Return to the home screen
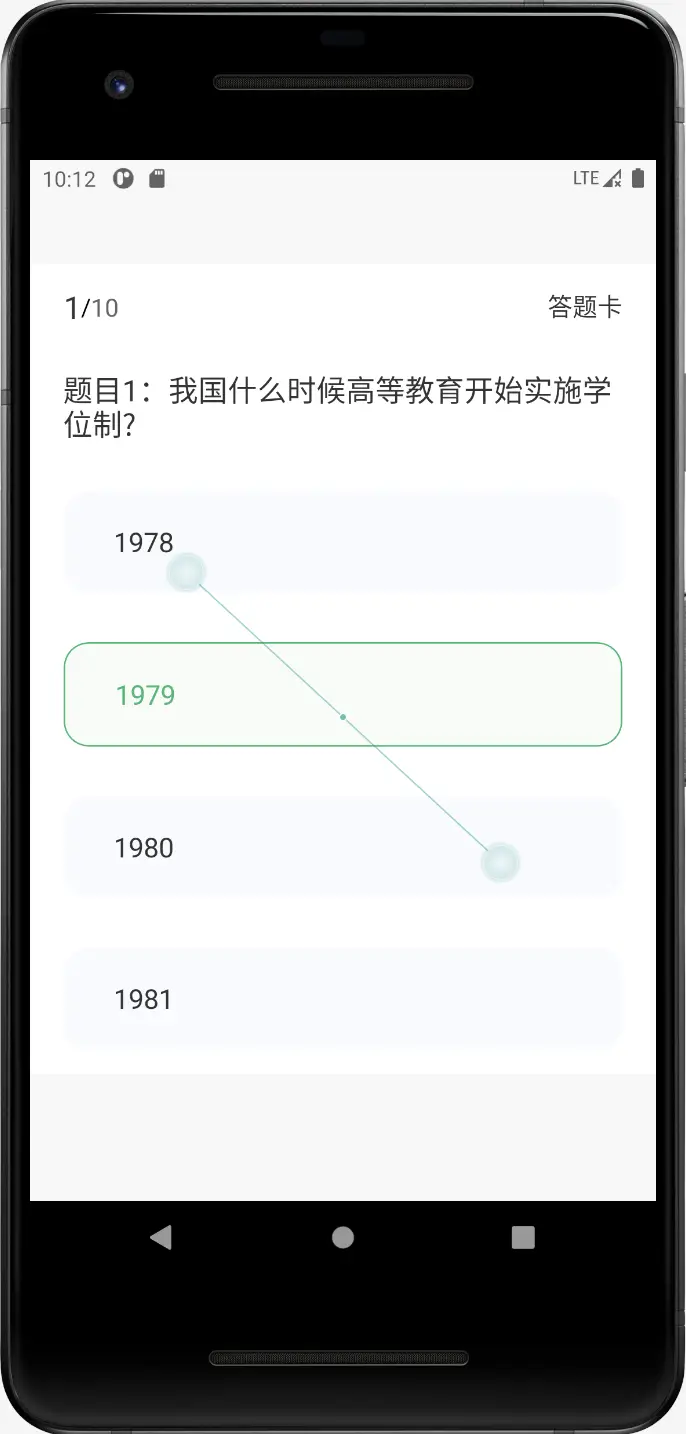This screenshot has width=686, height=1434. click(x=343, y=1237)
